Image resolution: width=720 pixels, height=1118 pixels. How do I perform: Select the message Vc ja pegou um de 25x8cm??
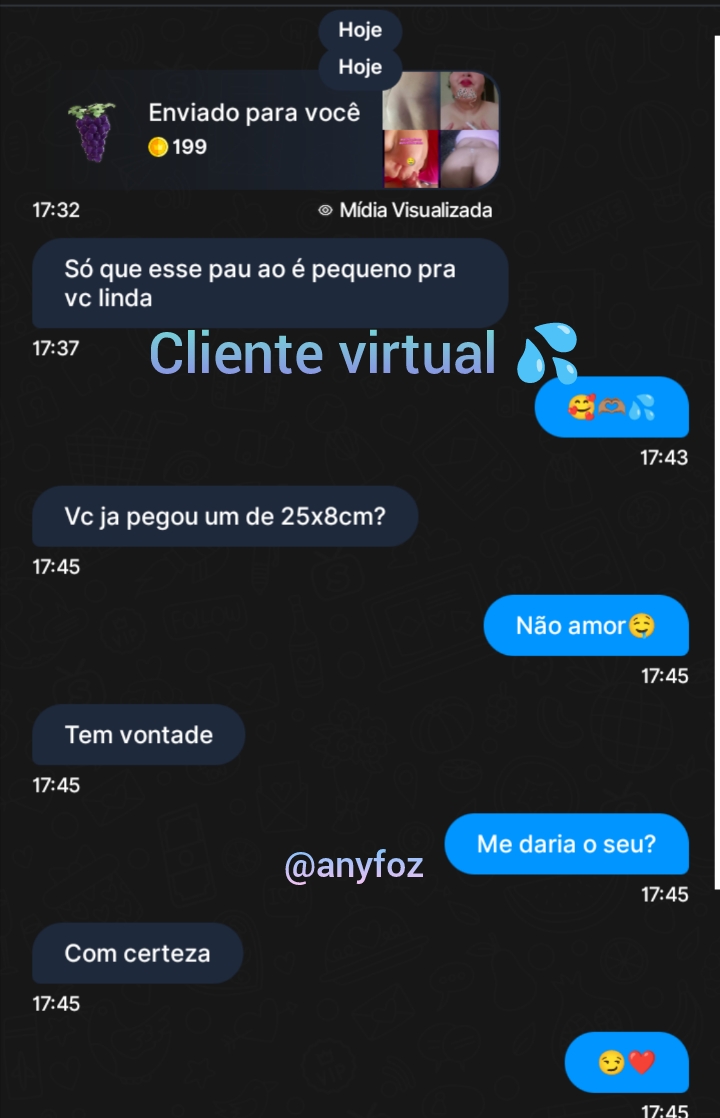(224, 516)
